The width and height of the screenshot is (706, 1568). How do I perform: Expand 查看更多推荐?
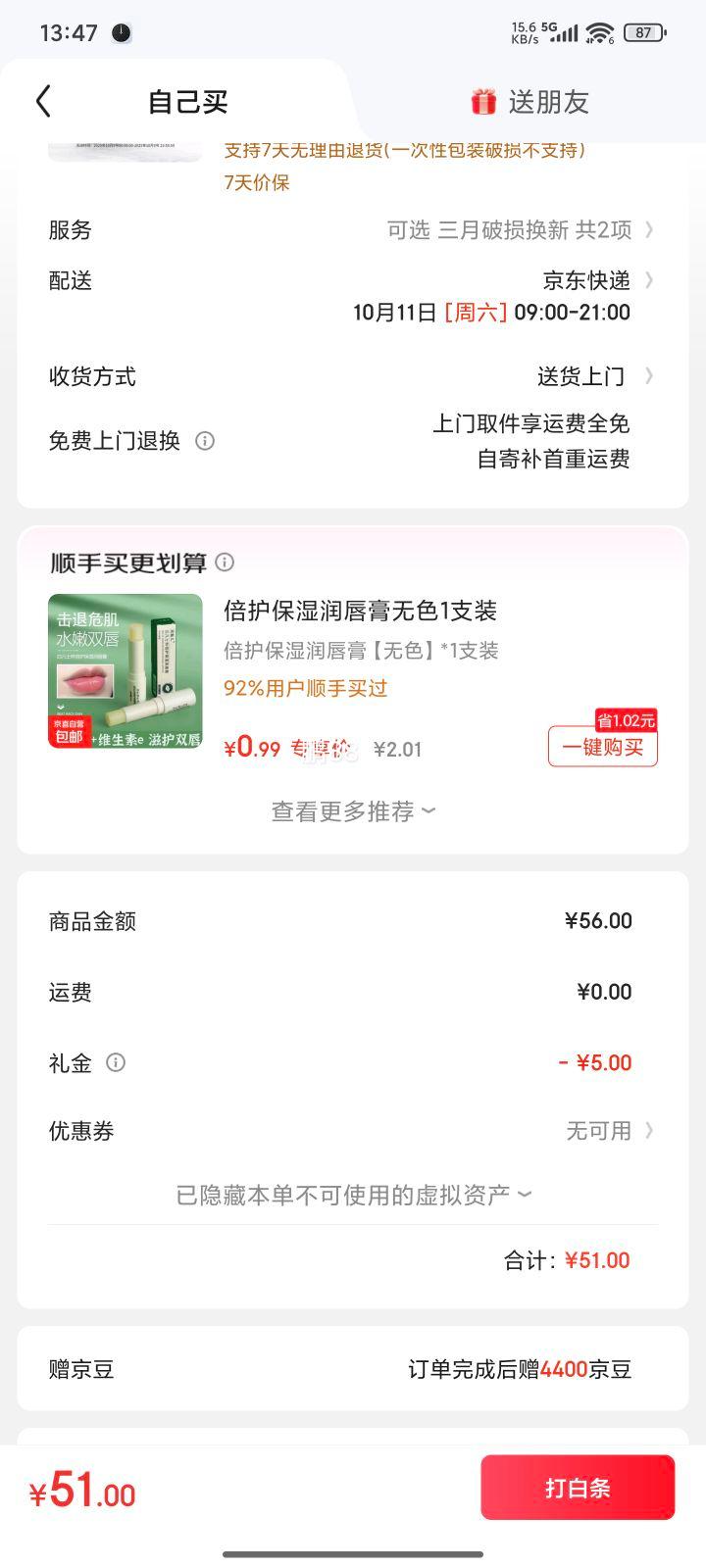pyautogui.click(x=353, y=811)
